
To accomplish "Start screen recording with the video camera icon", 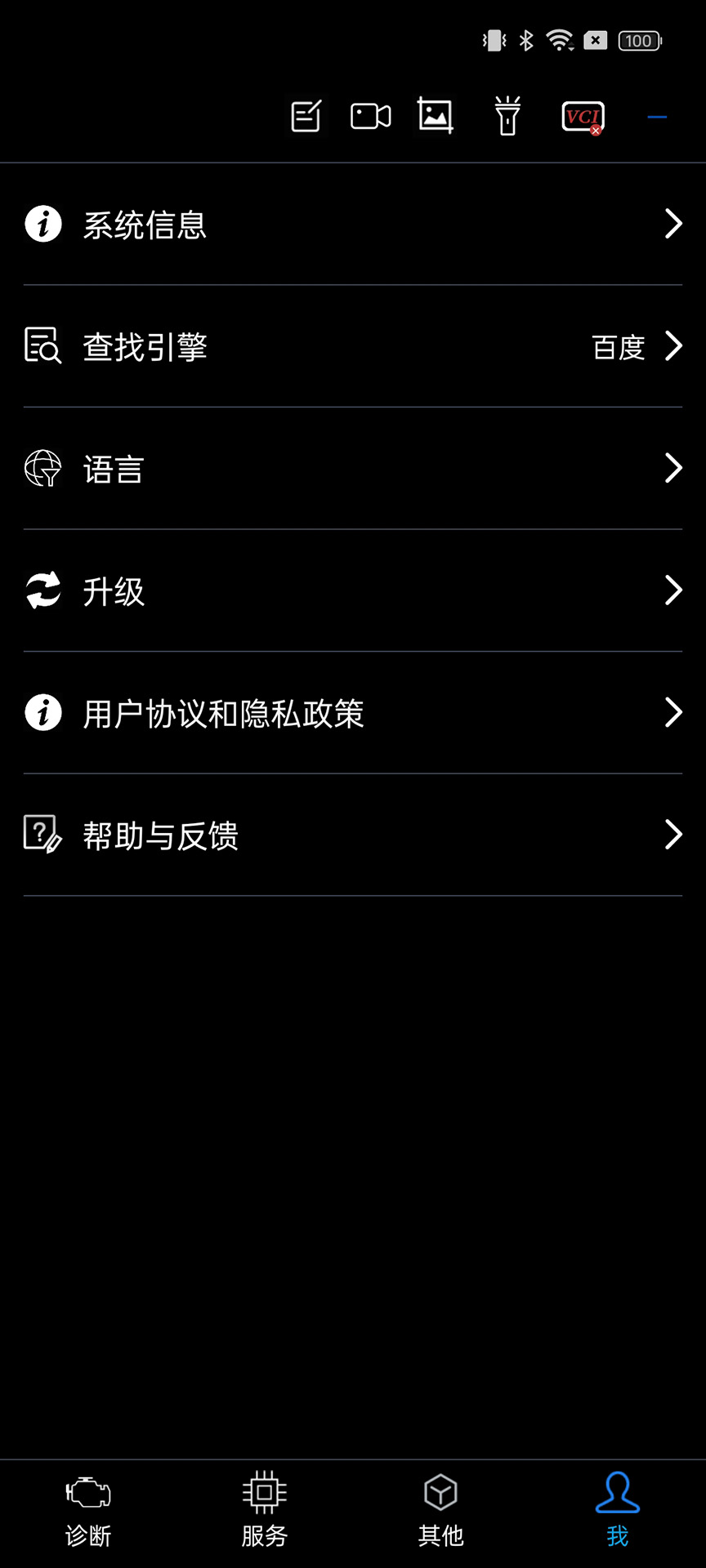I will [x=370, y=116].
